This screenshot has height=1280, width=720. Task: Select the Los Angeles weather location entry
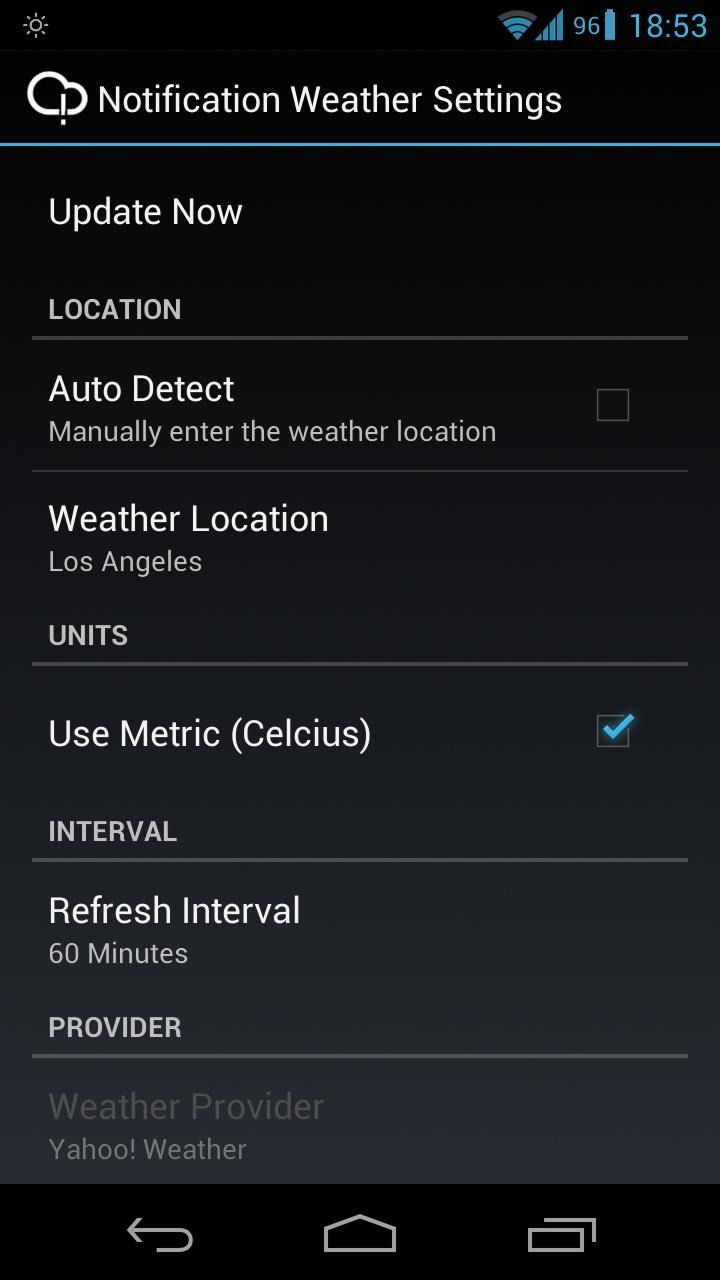(x=125, y=561)
